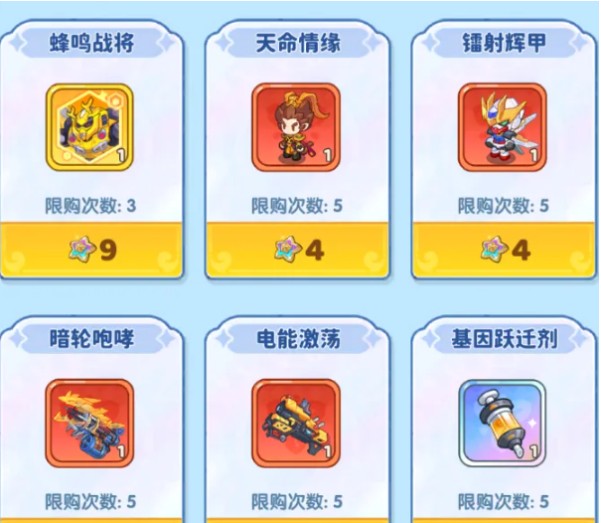View the 天命情缘 character icon
The width and height of the screenshot is (601, 523).
tap(295, 127)
